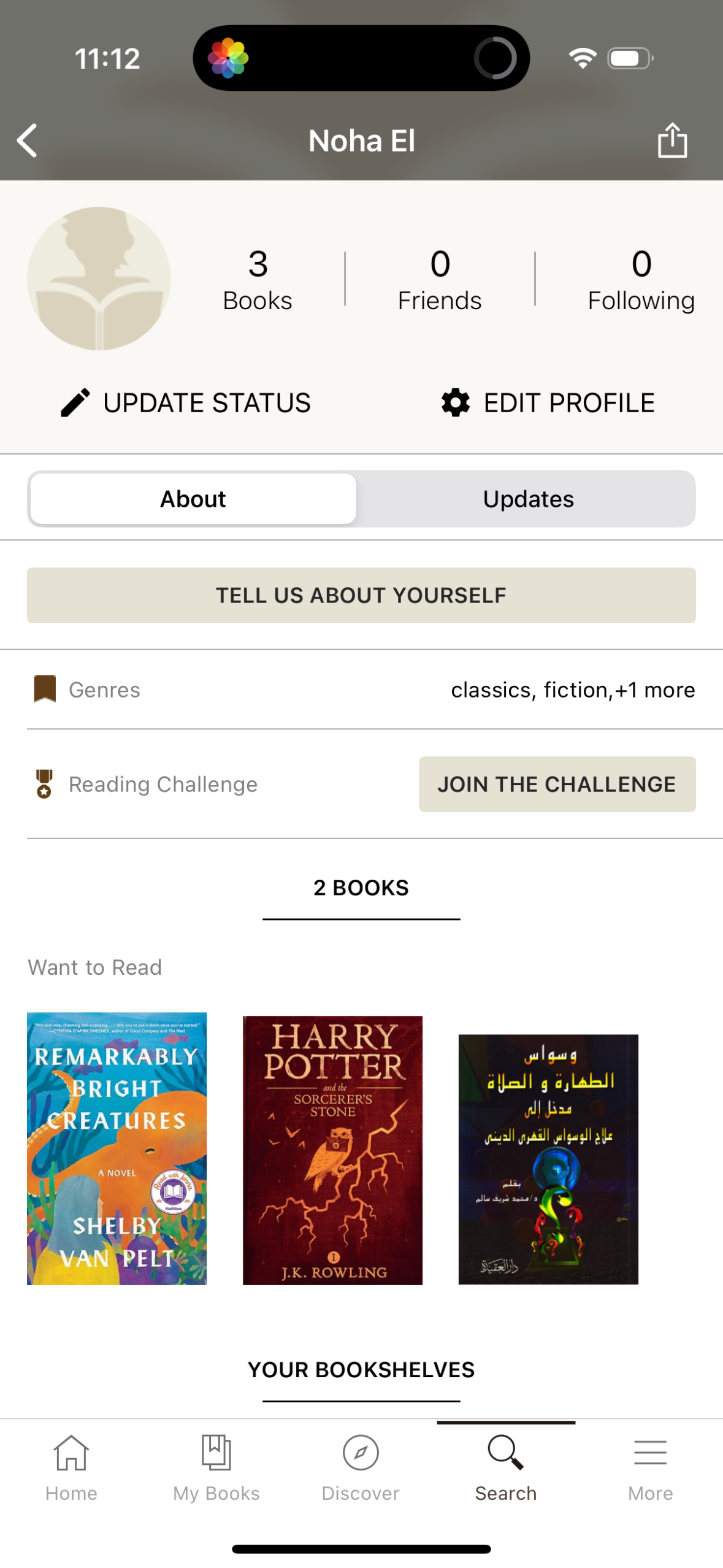The width and height of the screenshot is (723, 1568).
Task: Expand the genres list via '+1 more'
Action: (x=654, y=690)
